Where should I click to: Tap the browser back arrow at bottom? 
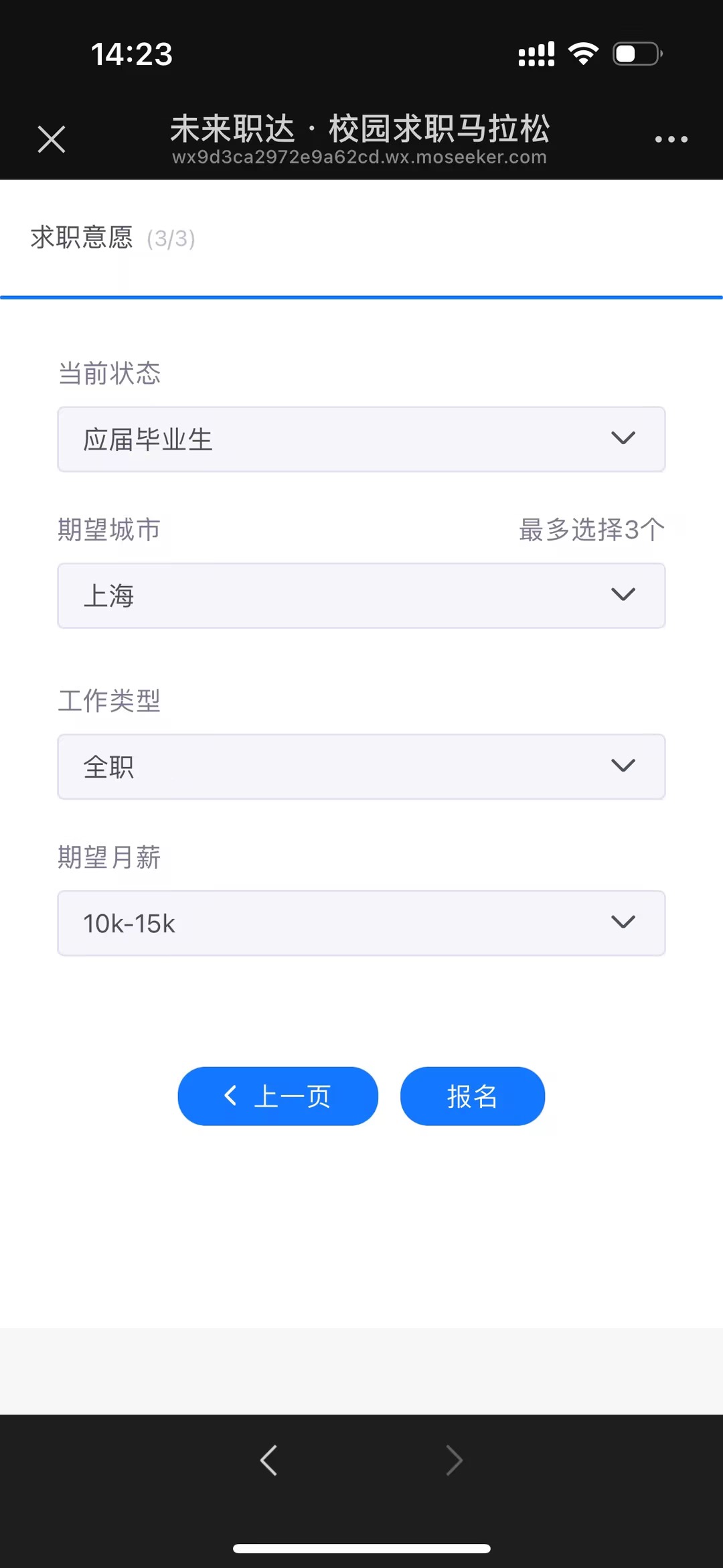[268, 1461]
